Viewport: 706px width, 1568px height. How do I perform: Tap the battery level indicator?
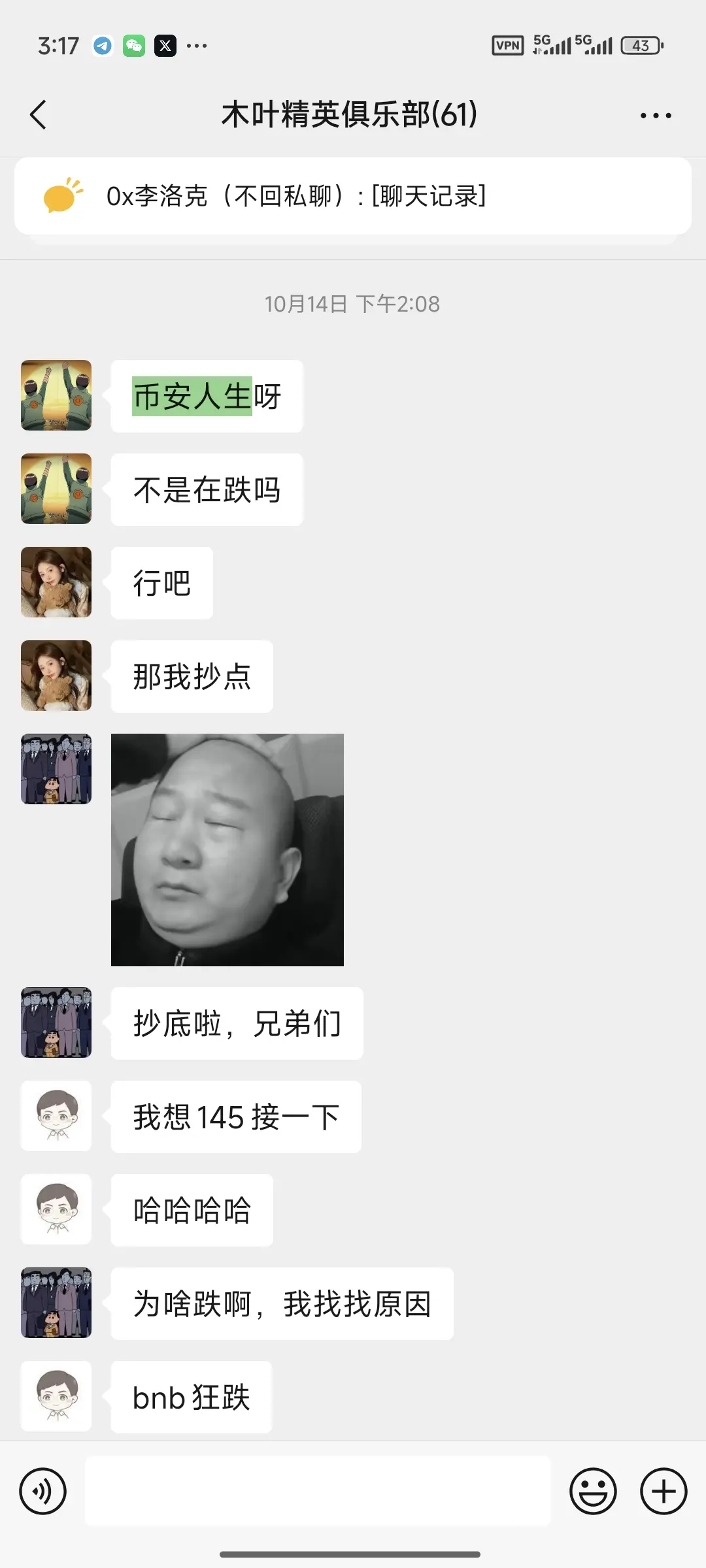[x=640, y=46]
